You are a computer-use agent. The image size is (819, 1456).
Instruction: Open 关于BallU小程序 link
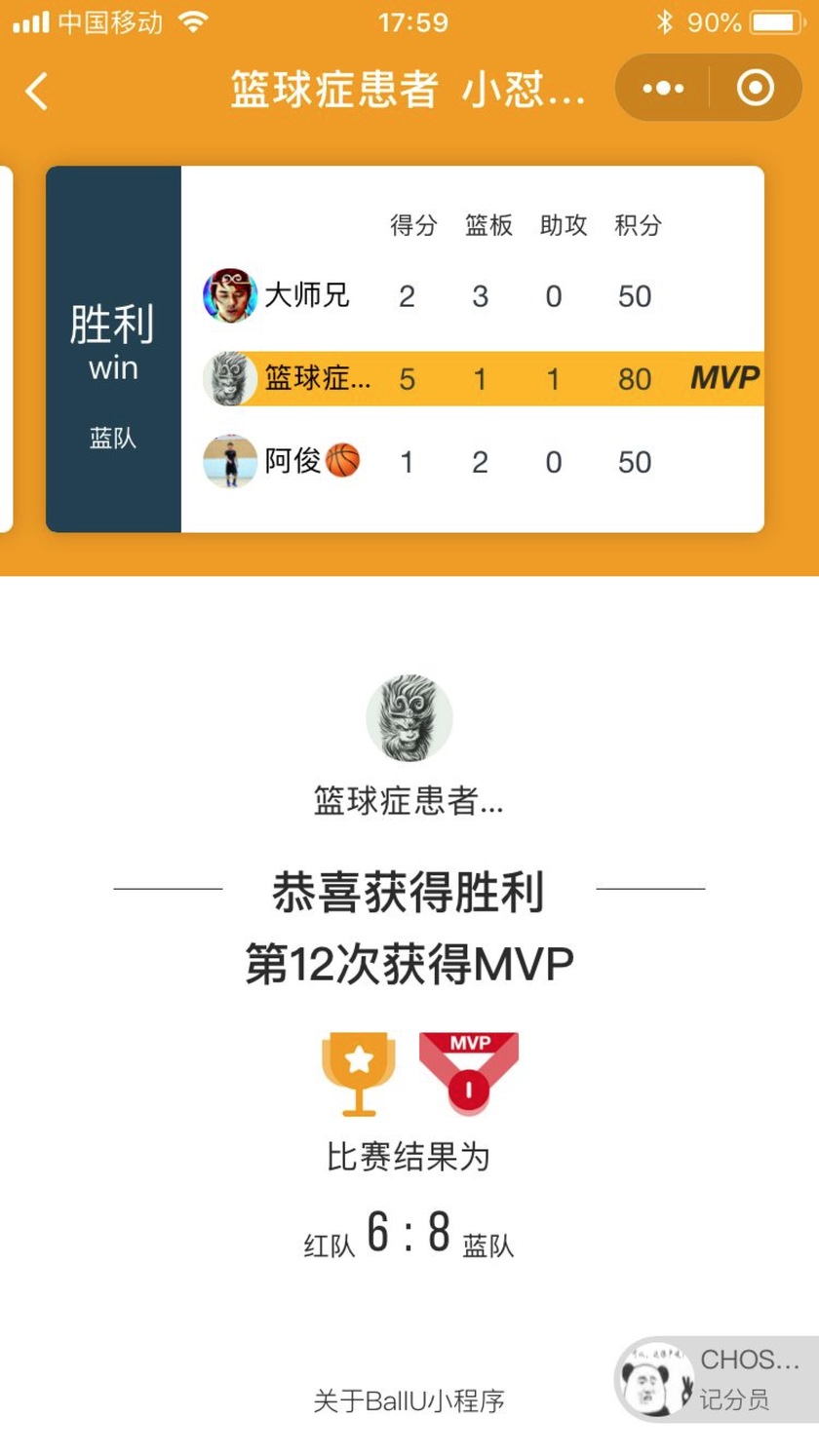tap(409, 1401)
